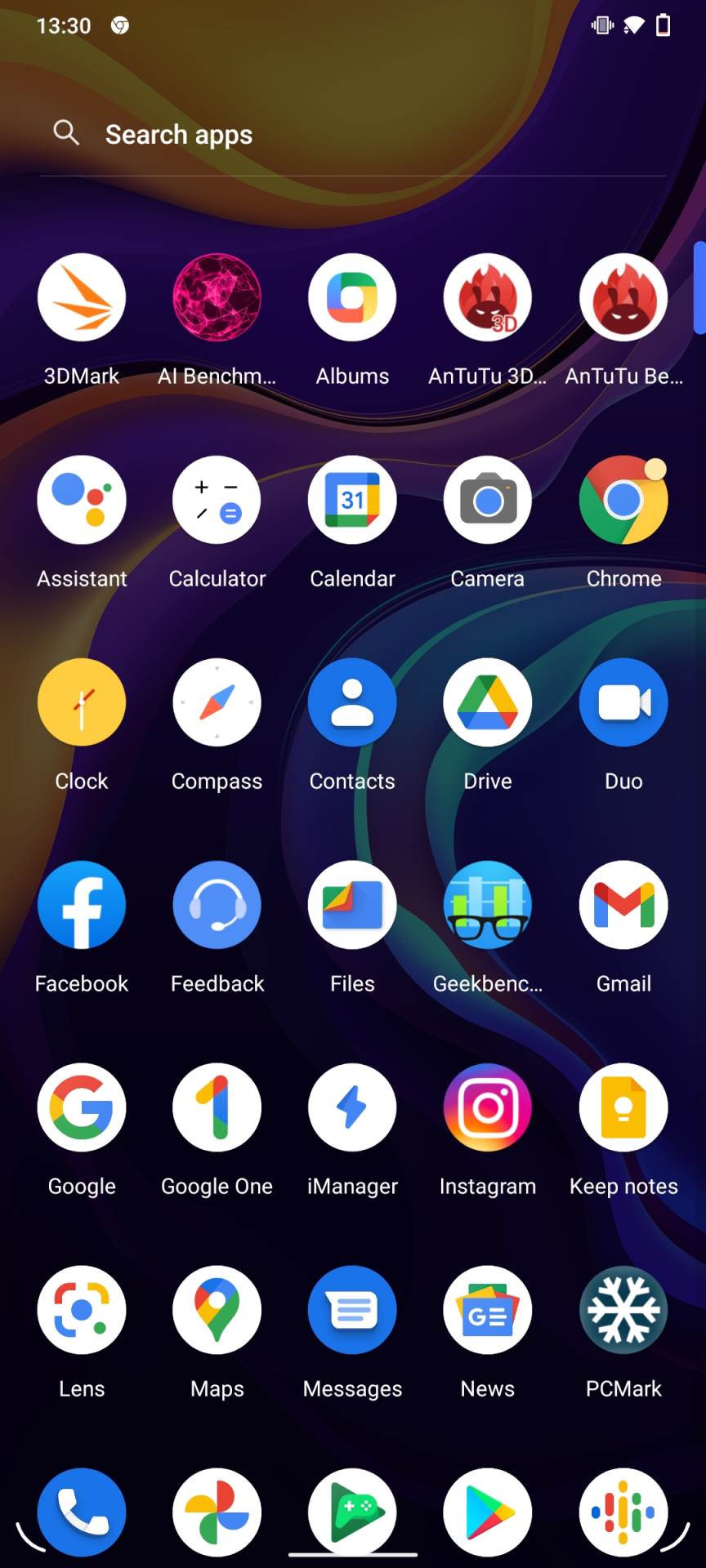
Task: Open Google Drive
Action: (488, 702)
